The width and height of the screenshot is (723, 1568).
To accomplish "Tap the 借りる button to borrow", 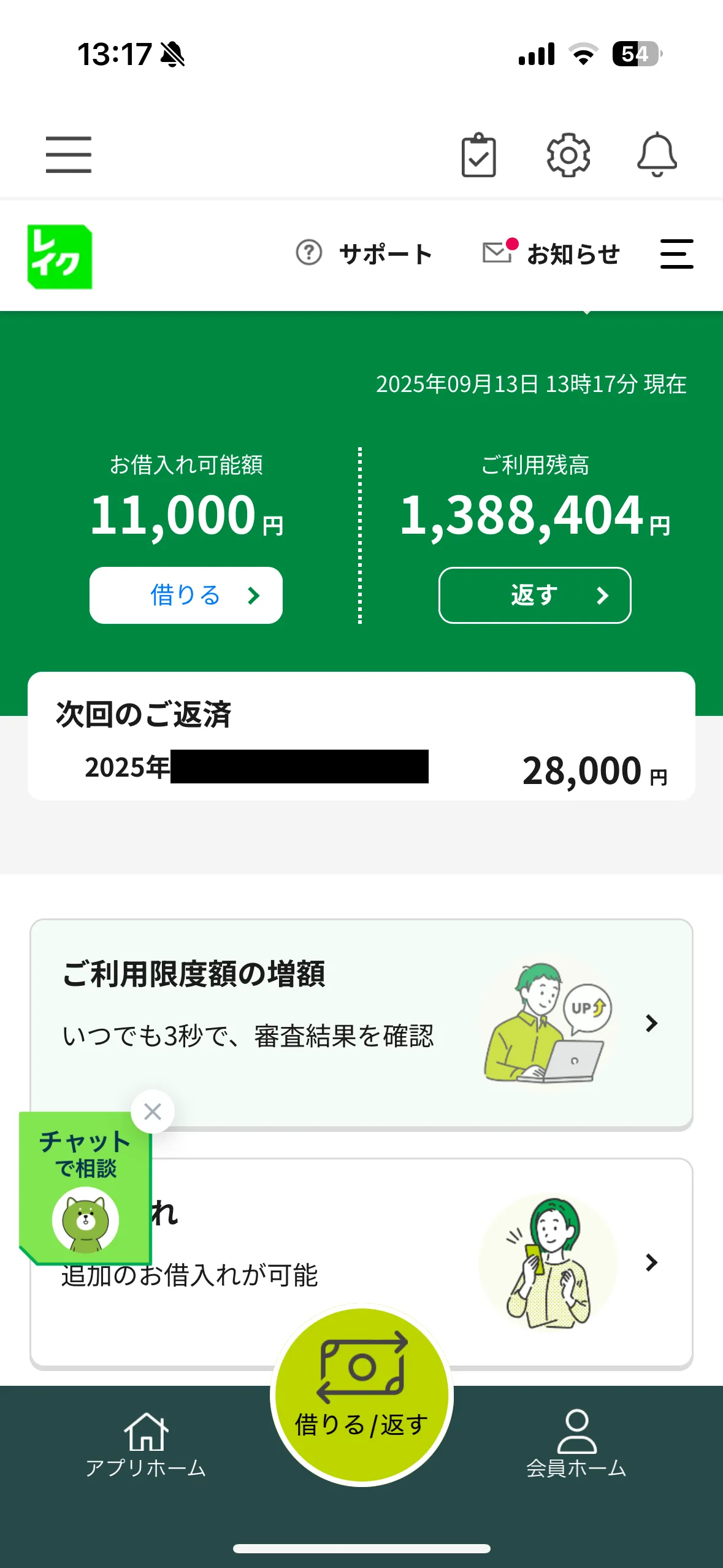I will point(186,595).
